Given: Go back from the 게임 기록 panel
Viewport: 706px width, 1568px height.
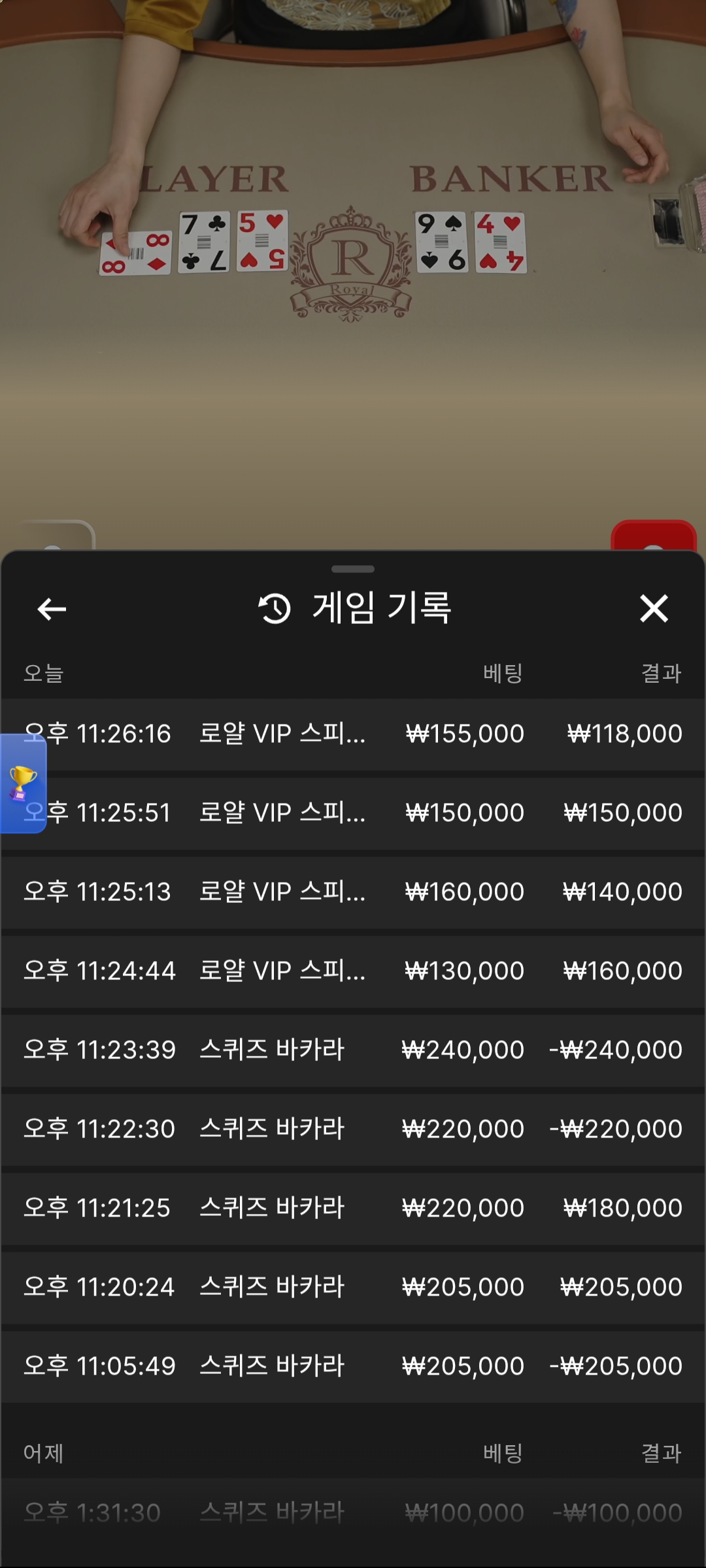Looking at the screenshot, I should 52,609.
